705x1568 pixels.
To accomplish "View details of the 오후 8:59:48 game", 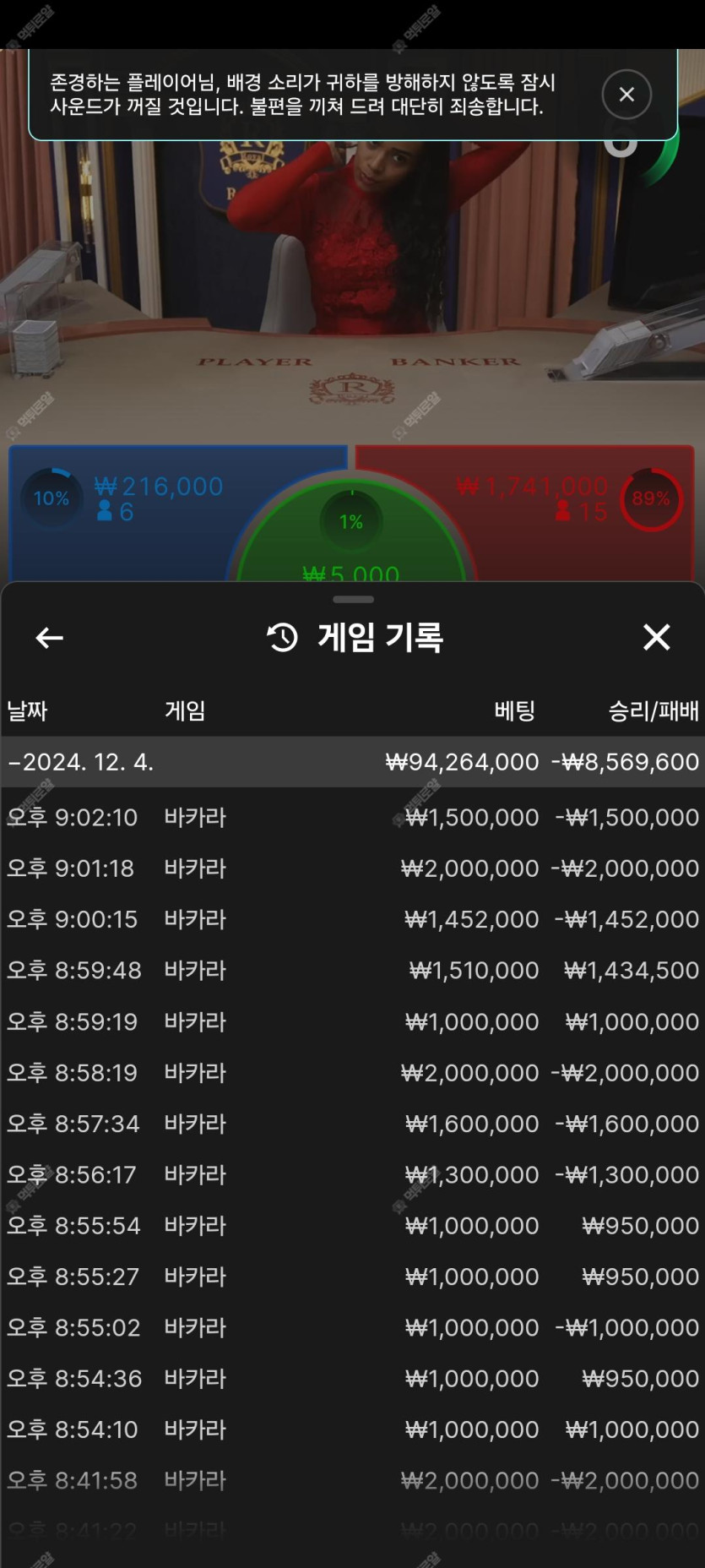I will pyautogui.click(x=352, y=971).
